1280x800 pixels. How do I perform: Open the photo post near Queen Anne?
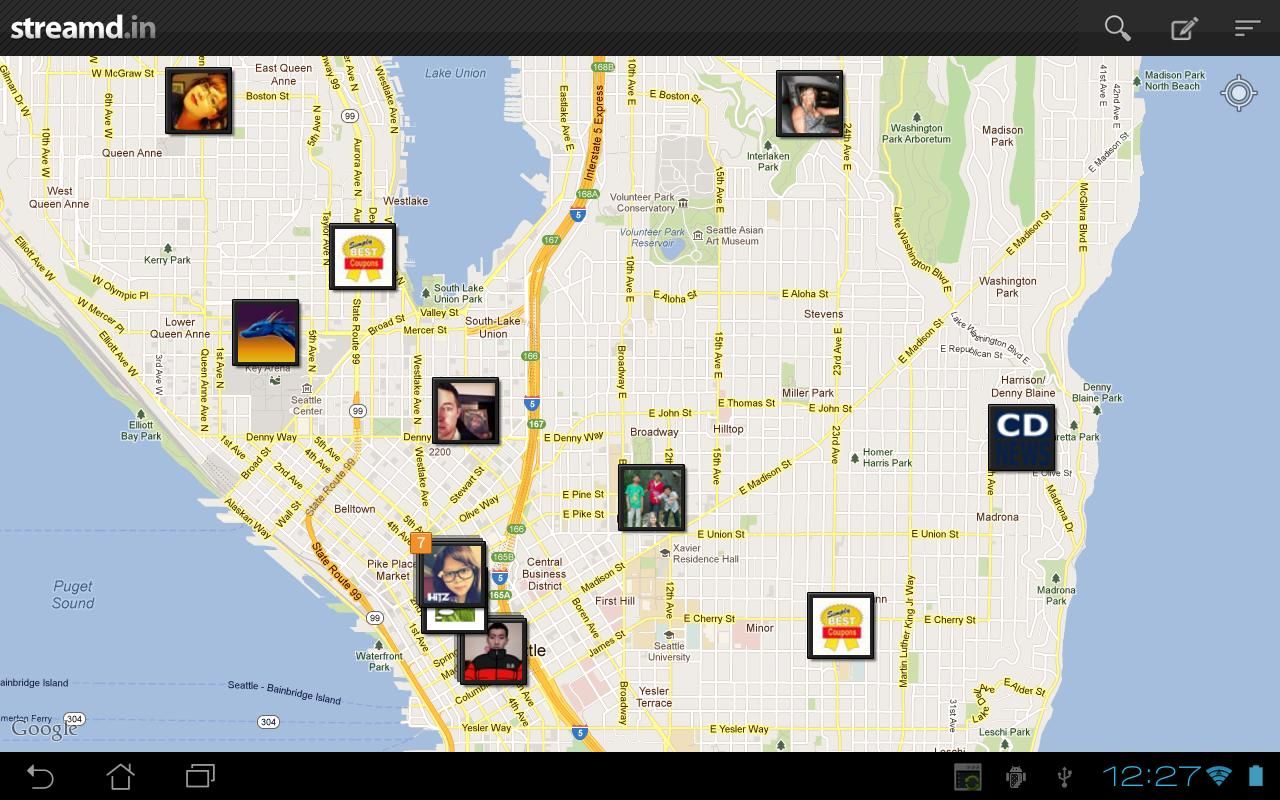pos(199,100)
